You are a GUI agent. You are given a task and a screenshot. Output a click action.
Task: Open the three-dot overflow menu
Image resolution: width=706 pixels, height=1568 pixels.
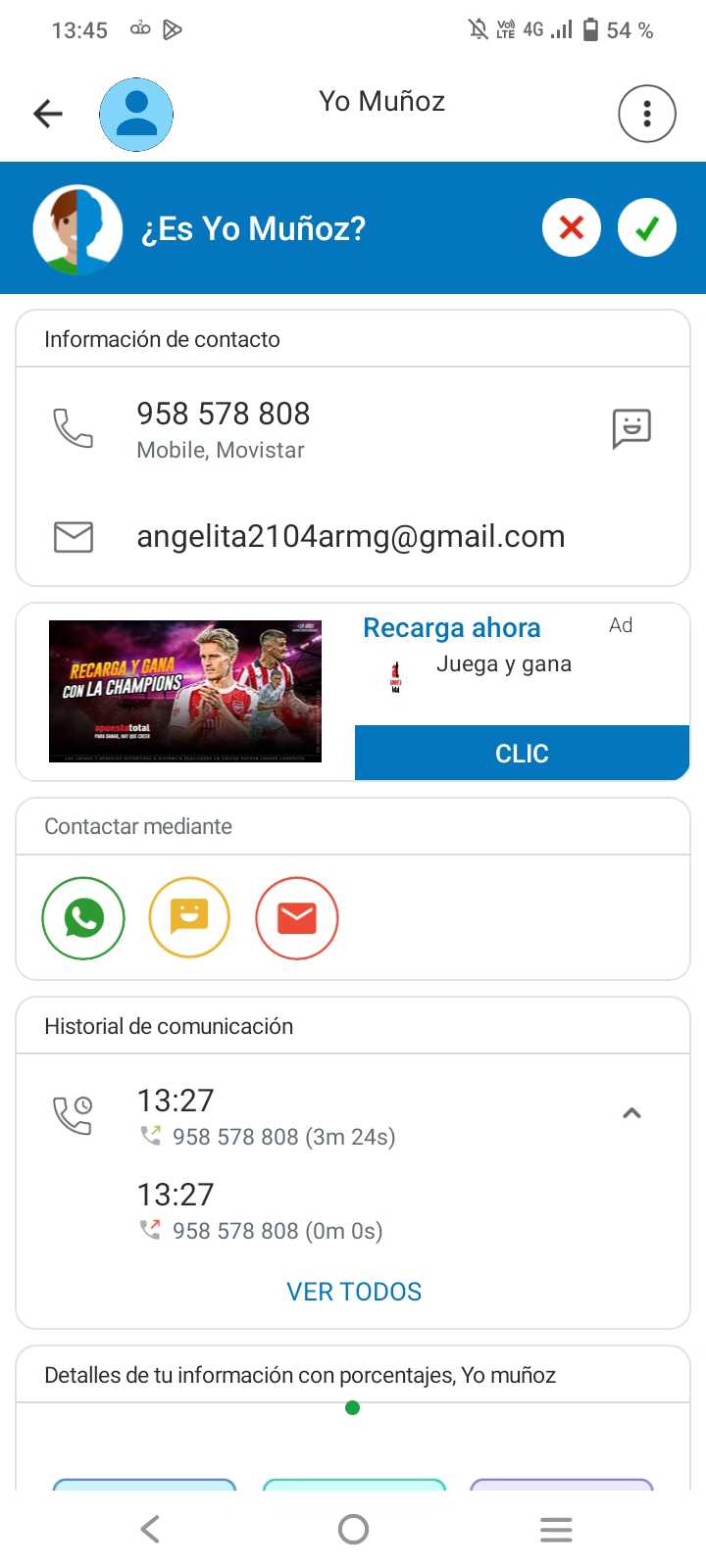[647, 114]
